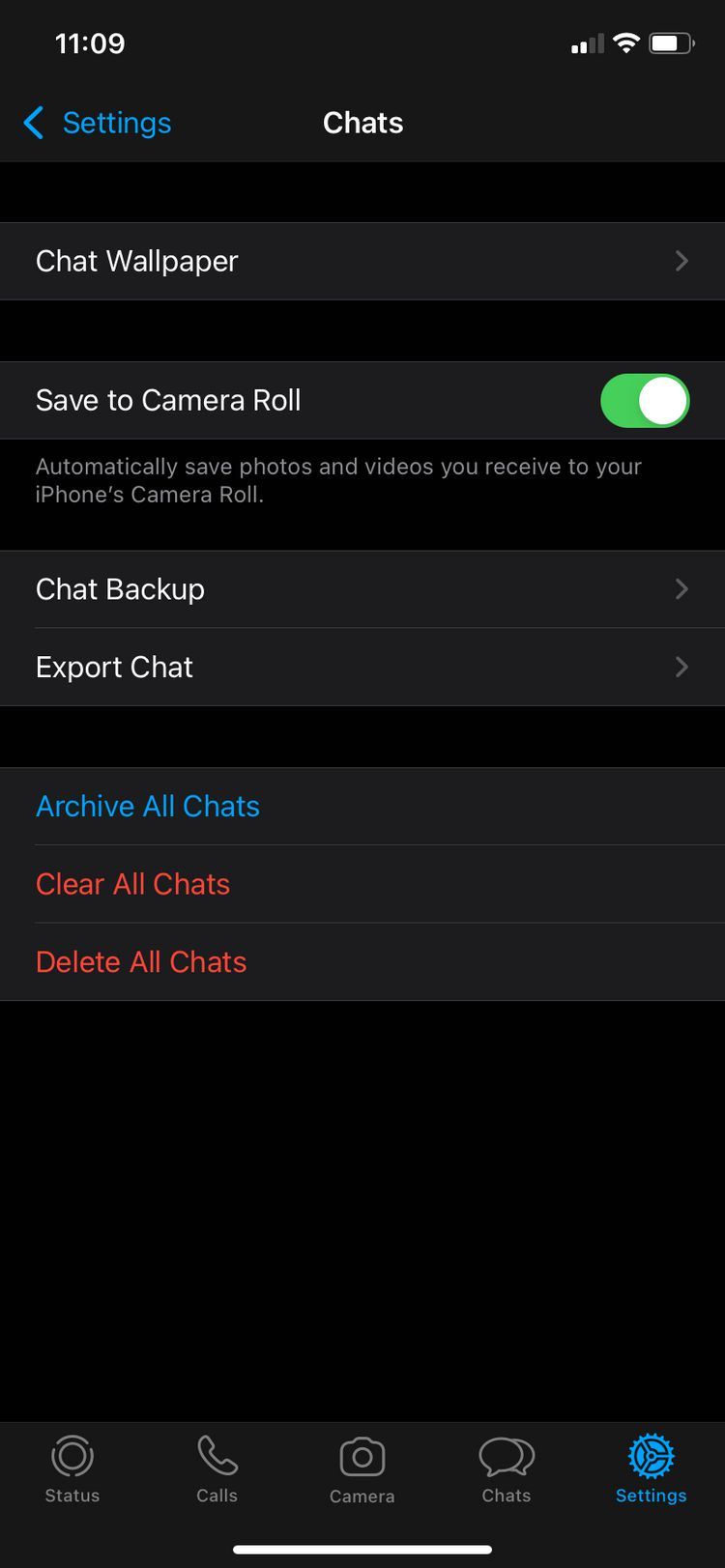Choose Delete All Chats

(141, 961)
